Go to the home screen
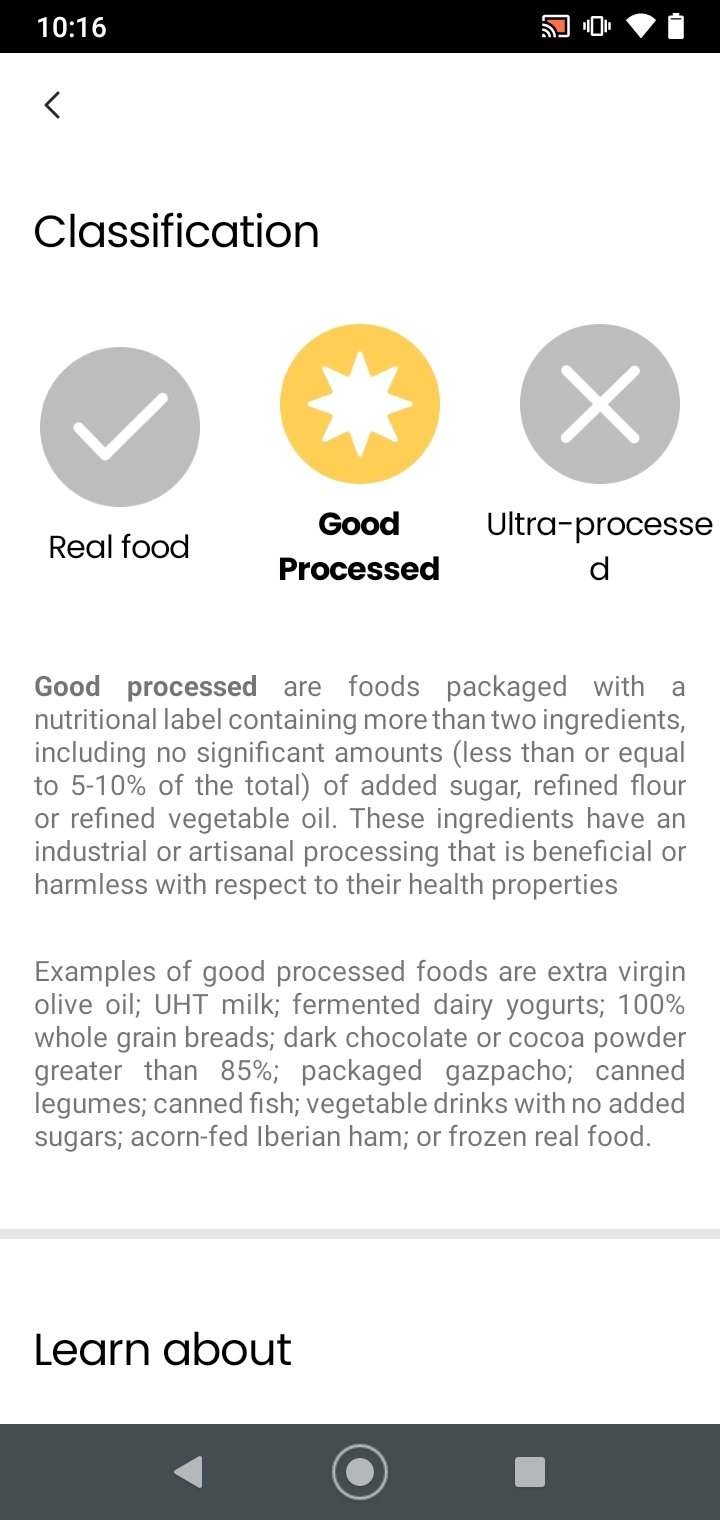 coord(360,1472)
